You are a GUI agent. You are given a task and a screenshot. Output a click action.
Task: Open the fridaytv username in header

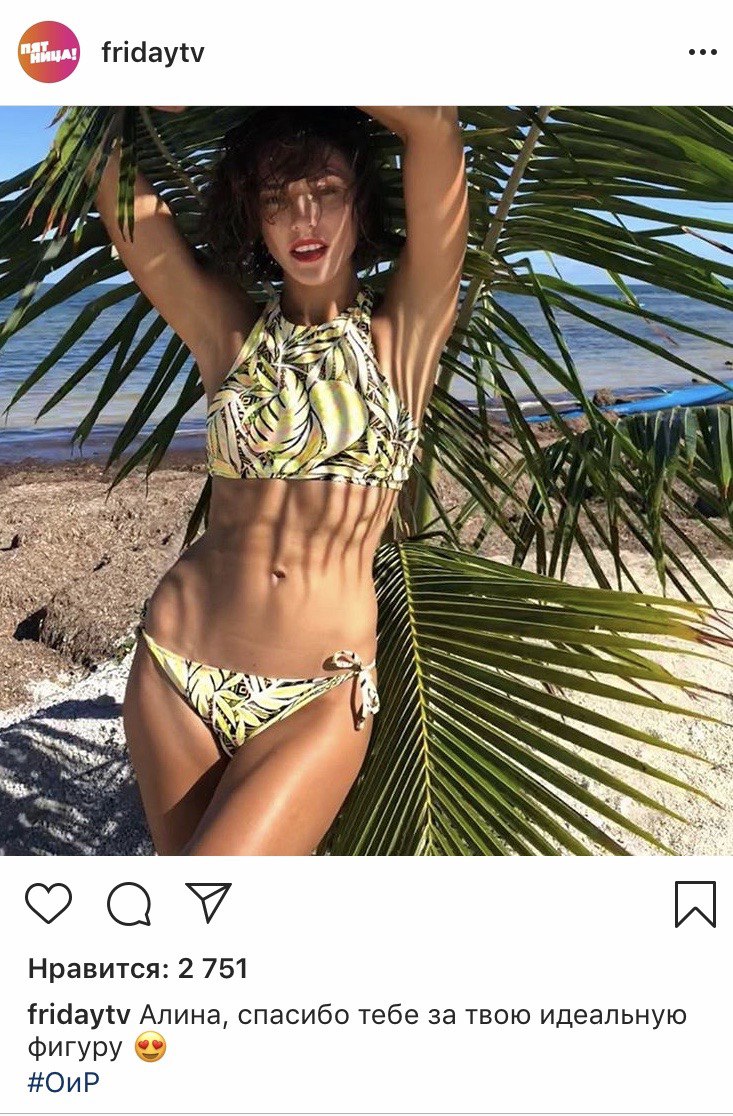pyautogui.click(x=152, y=53)
